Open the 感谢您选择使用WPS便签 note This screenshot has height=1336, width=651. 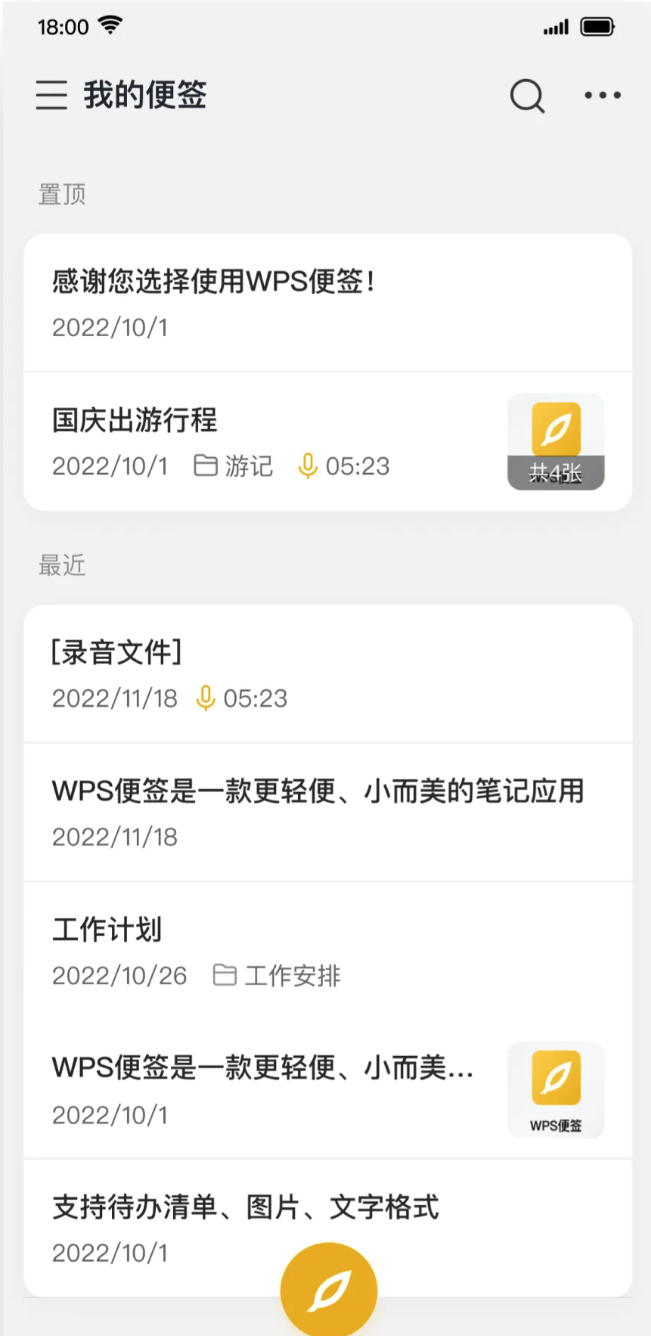click(300, 302)
